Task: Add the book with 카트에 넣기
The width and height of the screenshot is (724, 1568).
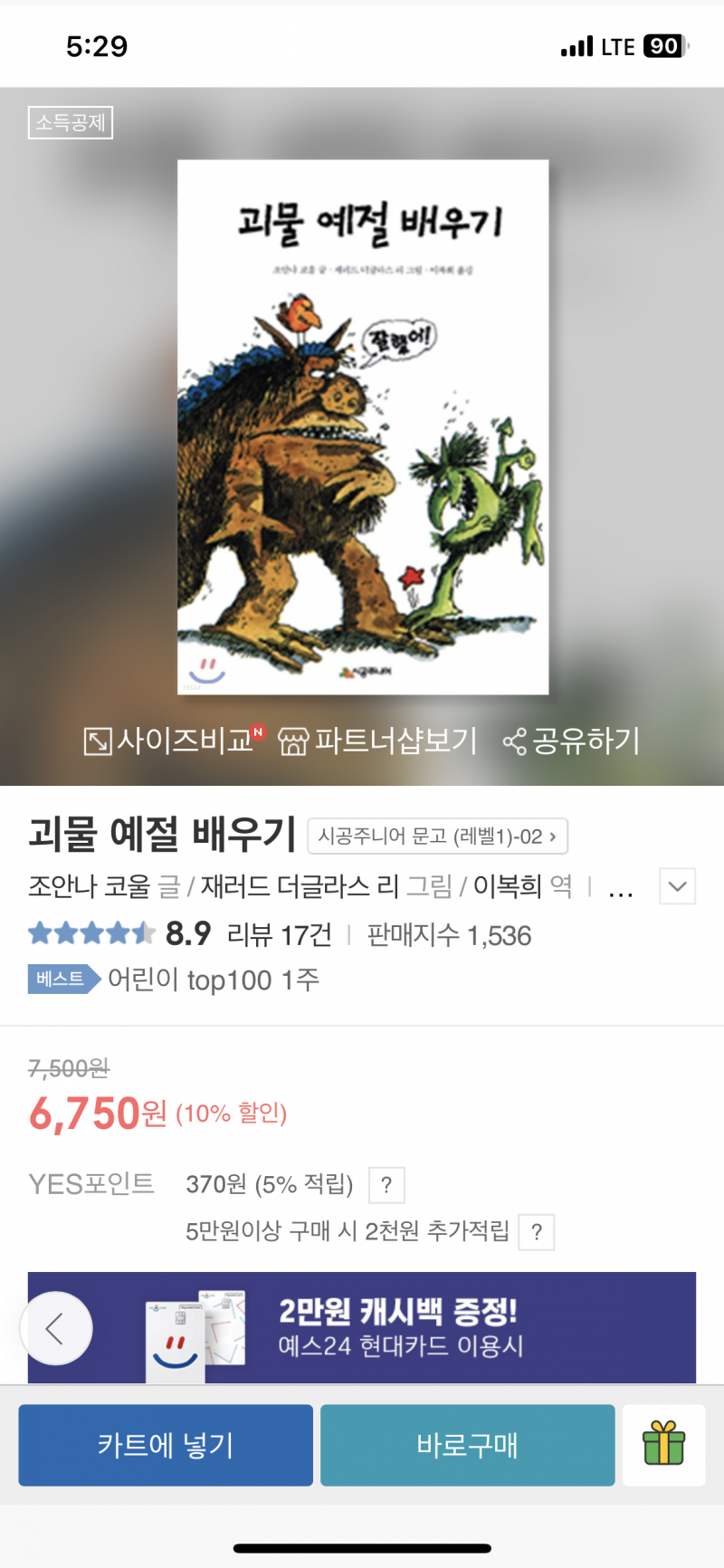Action: pyautogui.click(x=166, y=1445)
